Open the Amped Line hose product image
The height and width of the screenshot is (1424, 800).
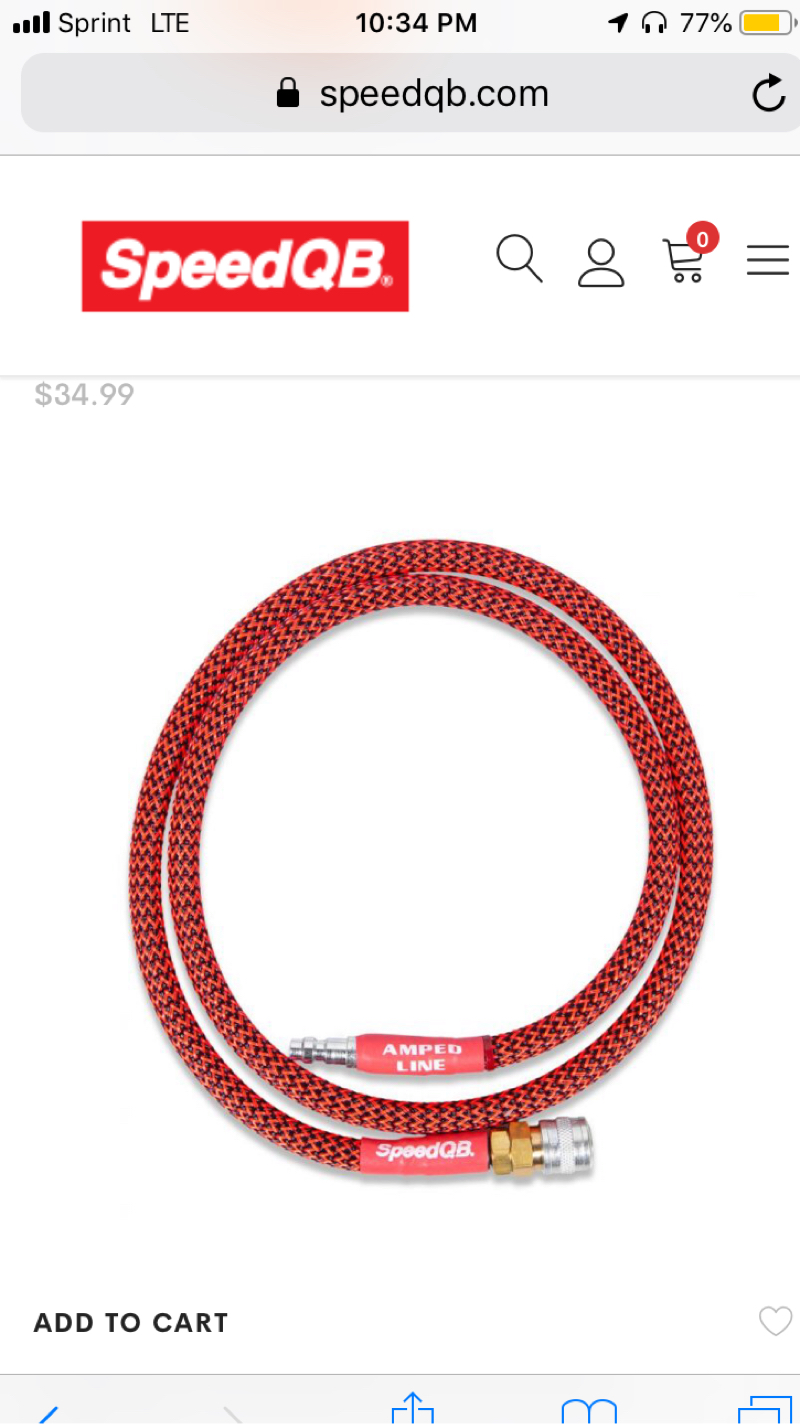click(x=420, y=860)
